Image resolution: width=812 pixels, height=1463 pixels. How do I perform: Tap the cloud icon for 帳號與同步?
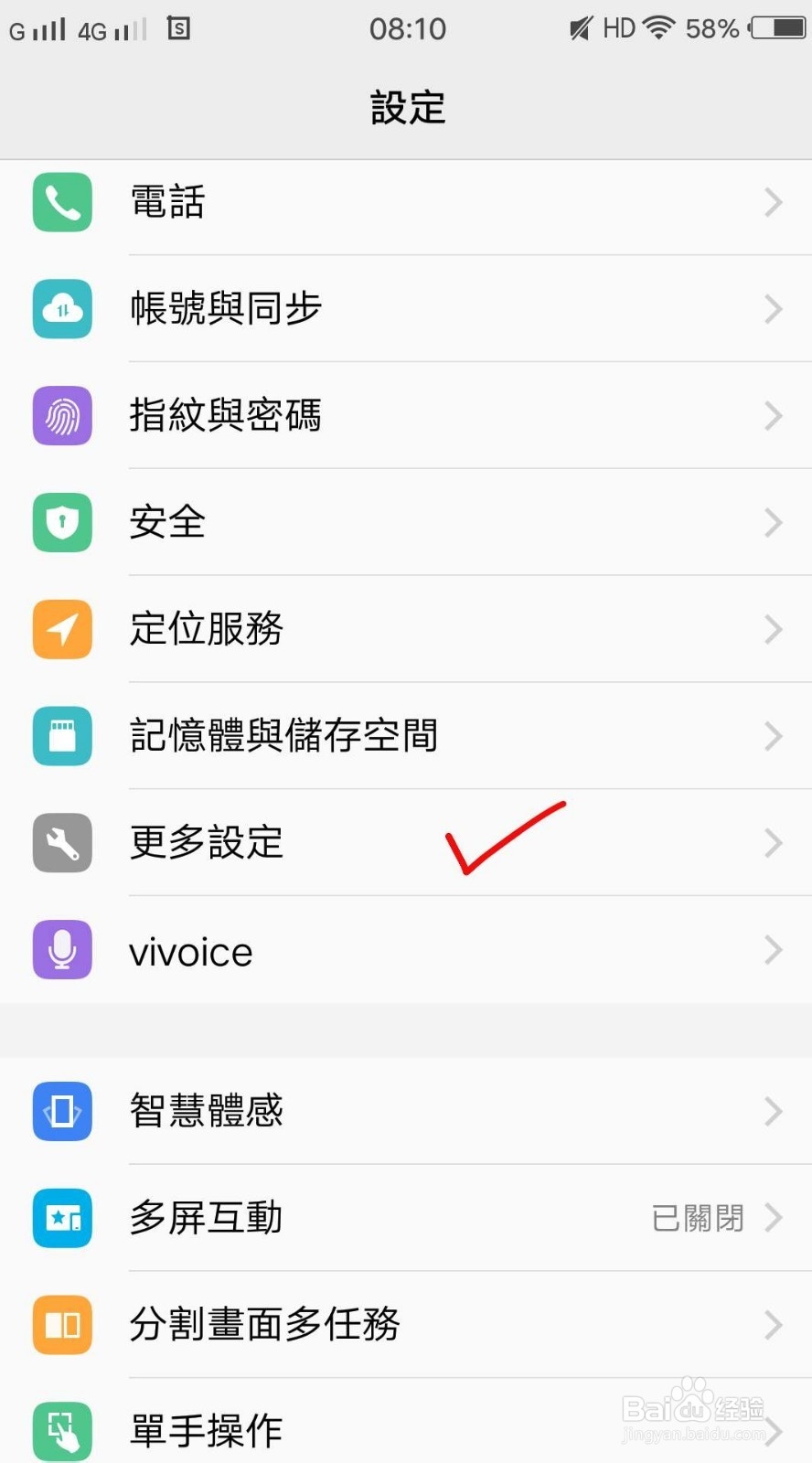click(x=61, y=309)
